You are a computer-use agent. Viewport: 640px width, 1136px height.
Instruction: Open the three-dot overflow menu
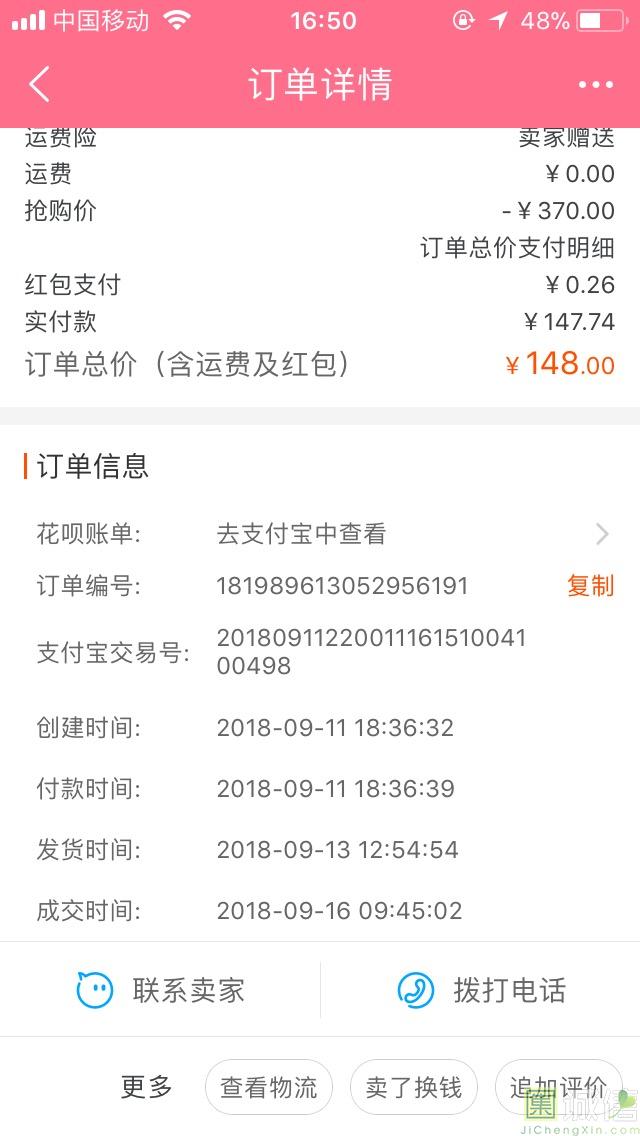tap(596, 85)
